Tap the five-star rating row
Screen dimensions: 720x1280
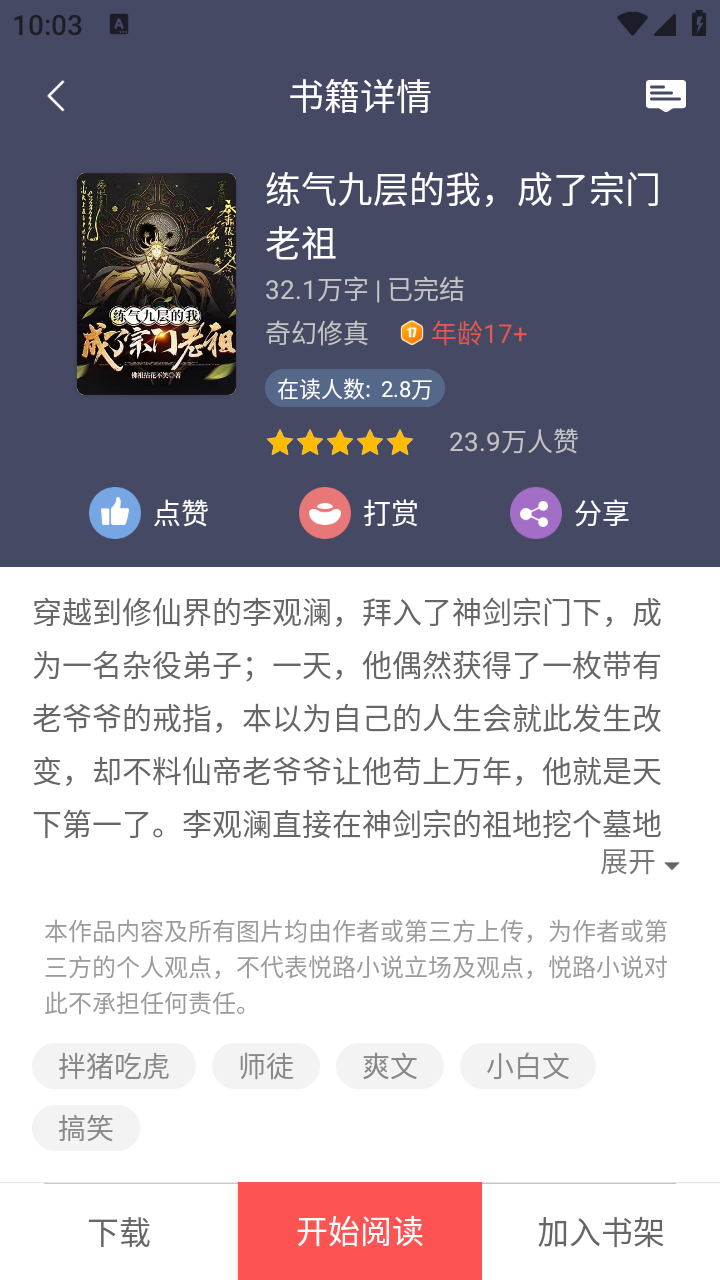[340, 442]
